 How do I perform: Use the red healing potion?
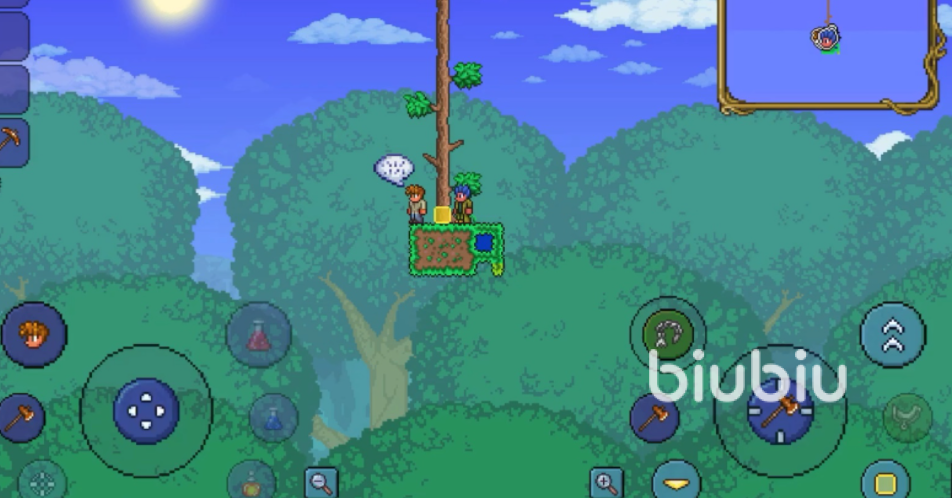click(259, 335)
